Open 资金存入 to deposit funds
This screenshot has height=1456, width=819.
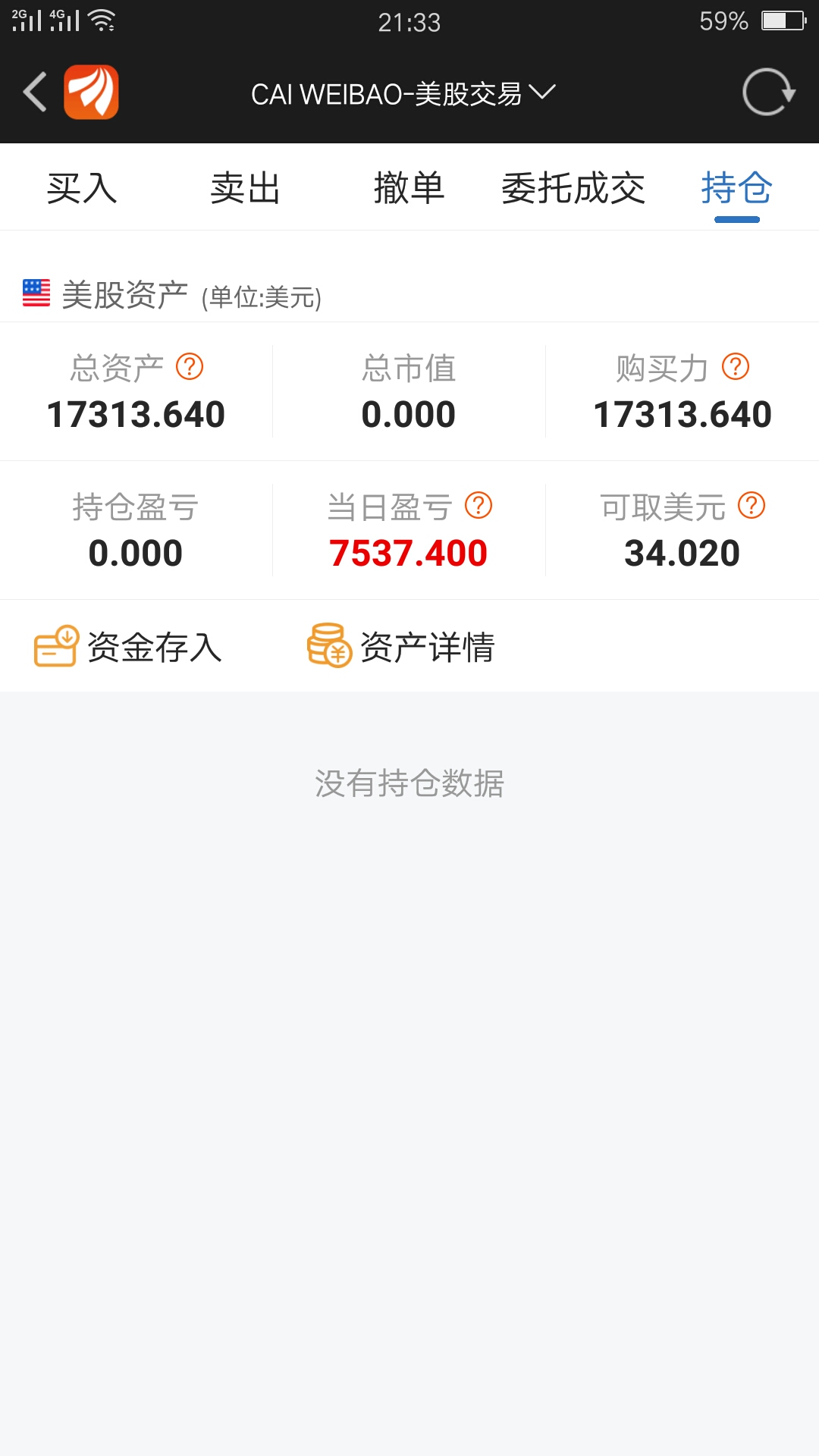coord(129,647)
